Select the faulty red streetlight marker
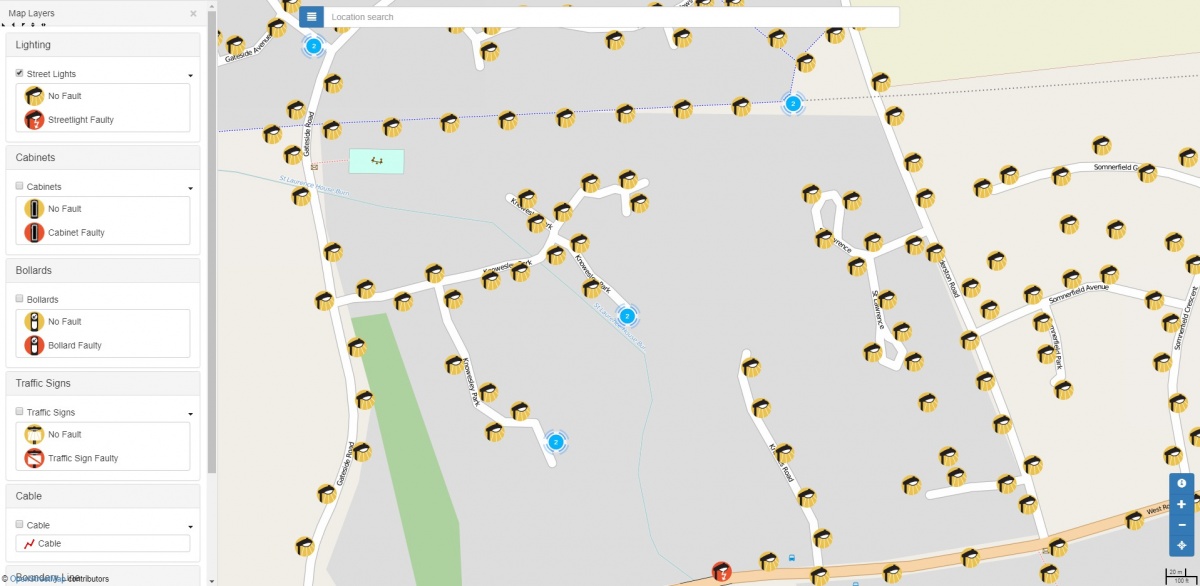This screenshot has width=1200, height=586. click(720, 572)
